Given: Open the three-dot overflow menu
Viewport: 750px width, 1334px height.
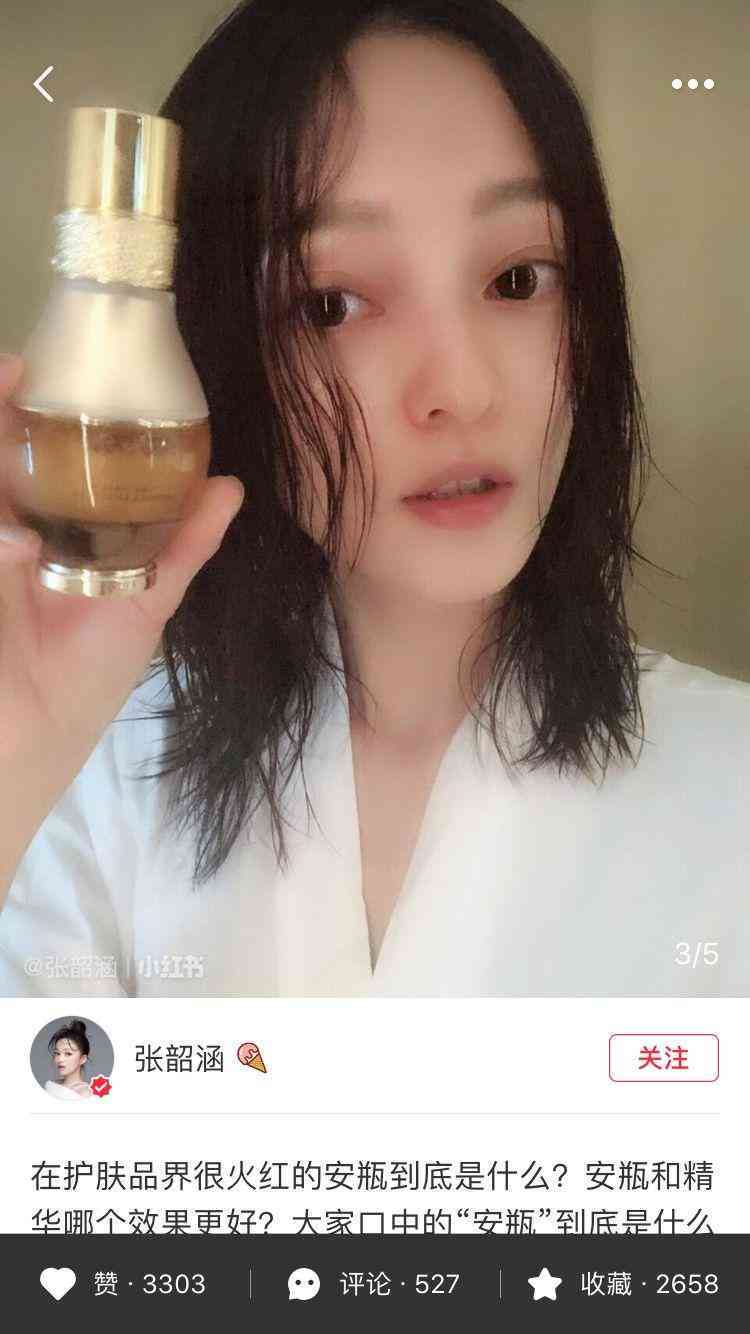Looking at the screenshot, I should pos(692,85).
